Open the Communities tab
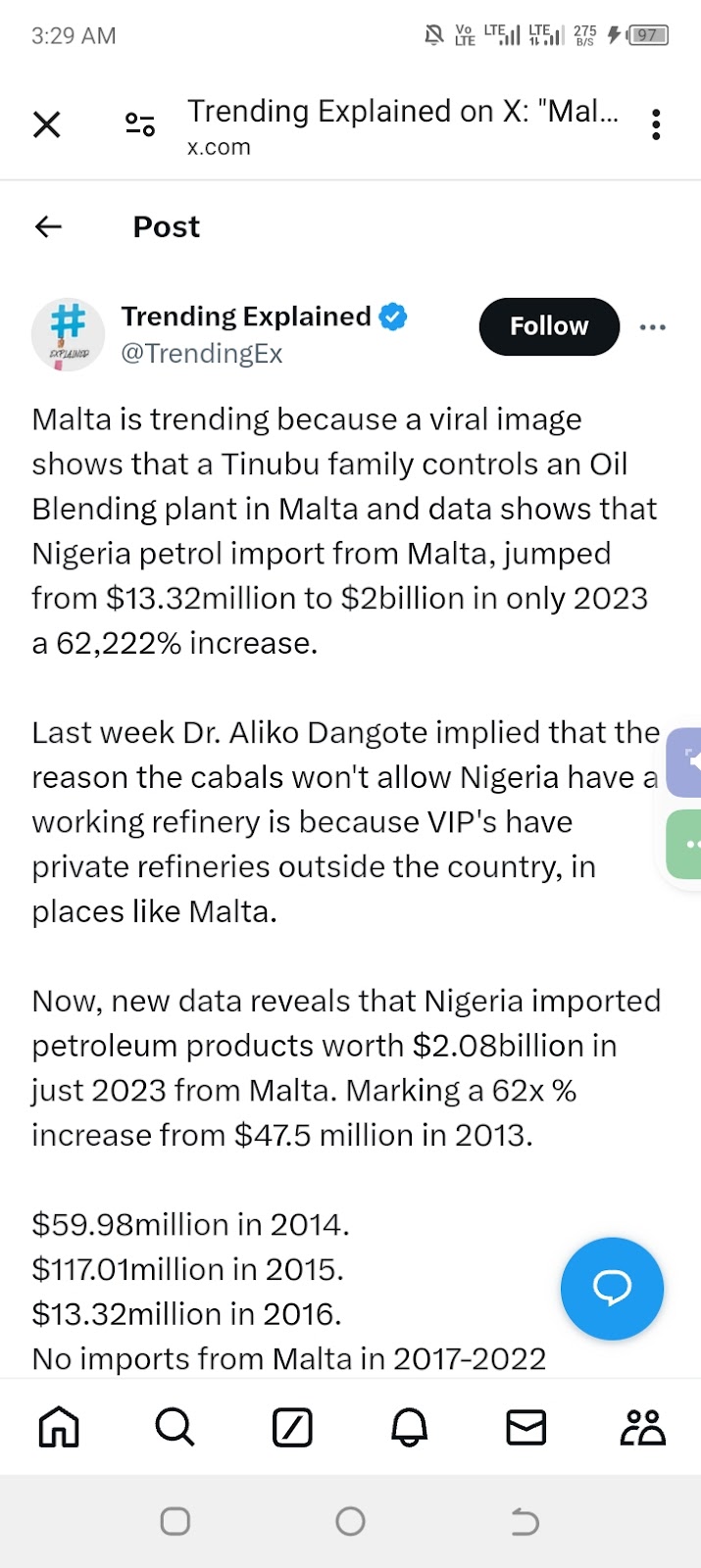Viewport: 701px width, 1568px height. click(x=642, y=1428)
